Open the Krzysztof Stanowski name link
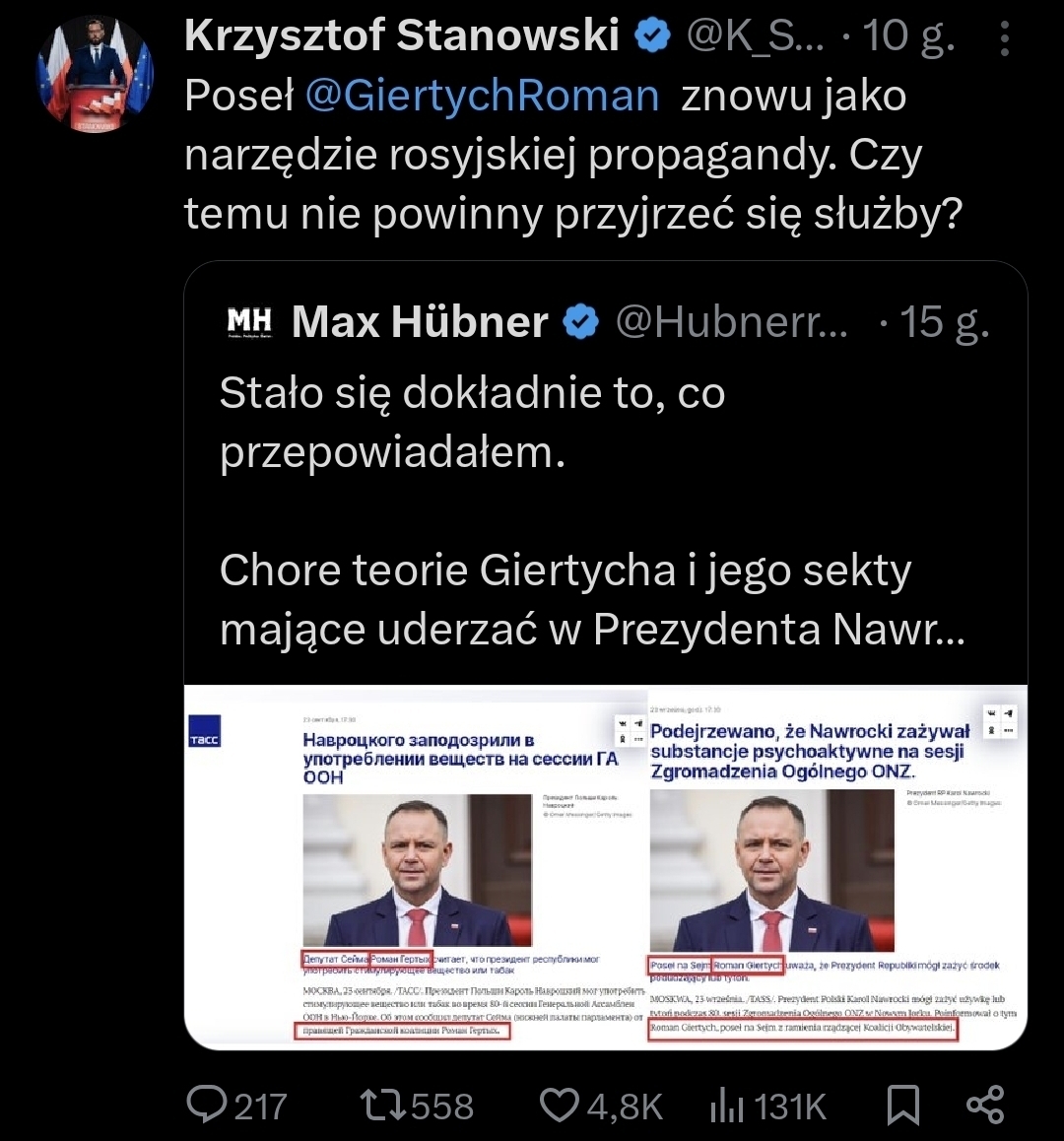 (402, 37)
